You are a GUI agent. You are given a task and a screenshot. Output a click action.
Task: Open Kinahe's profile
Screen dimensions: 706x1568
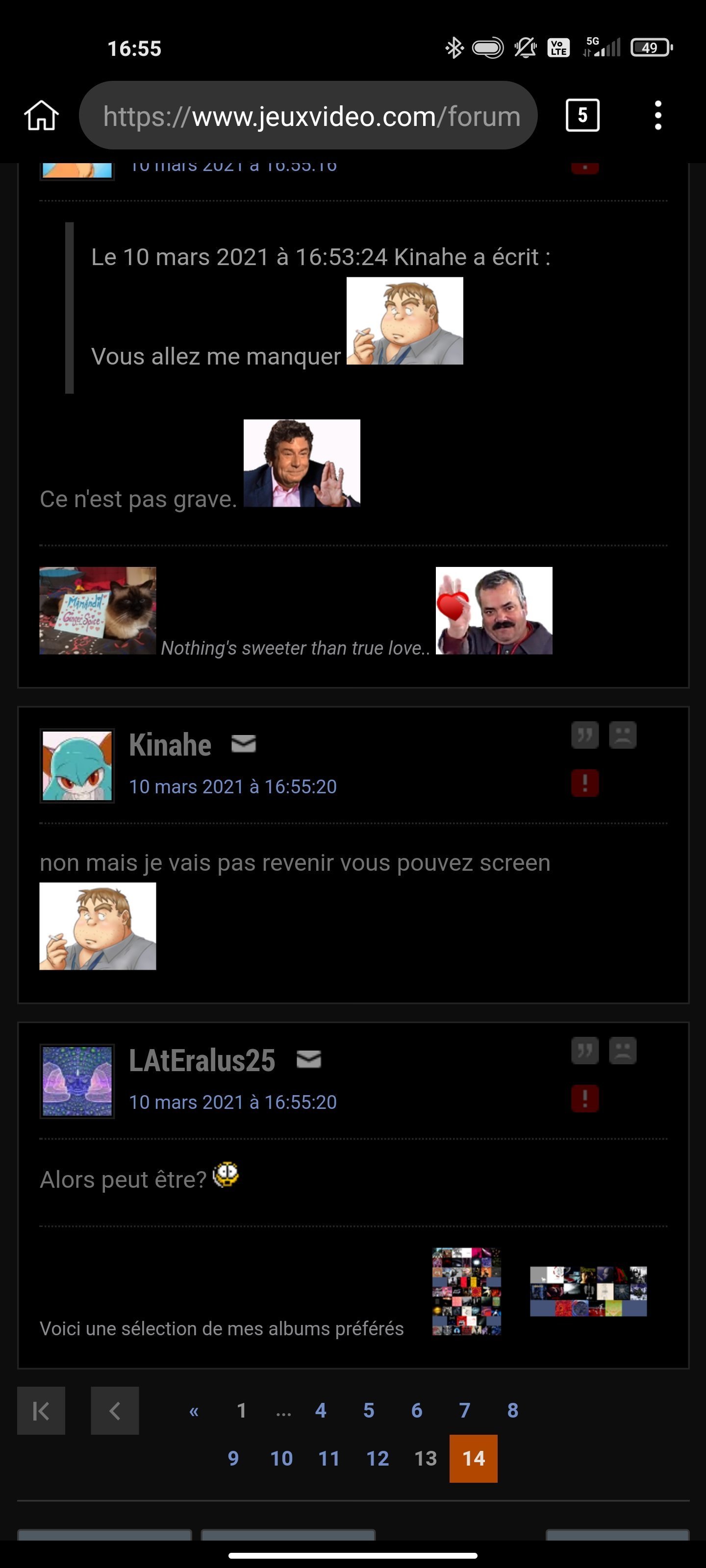click(x=170, y=745)
